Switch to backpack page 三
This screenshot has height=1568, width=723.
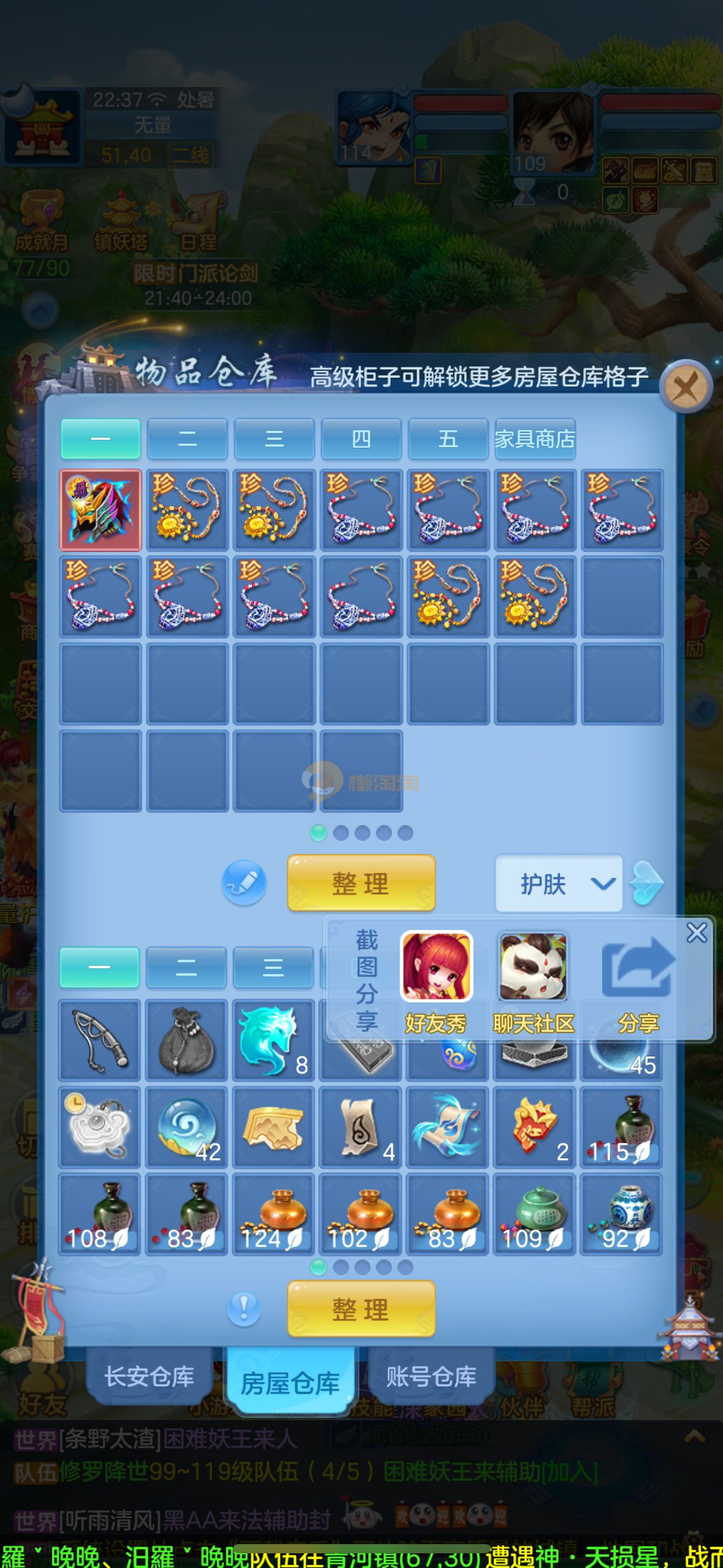tap(274, 967)
